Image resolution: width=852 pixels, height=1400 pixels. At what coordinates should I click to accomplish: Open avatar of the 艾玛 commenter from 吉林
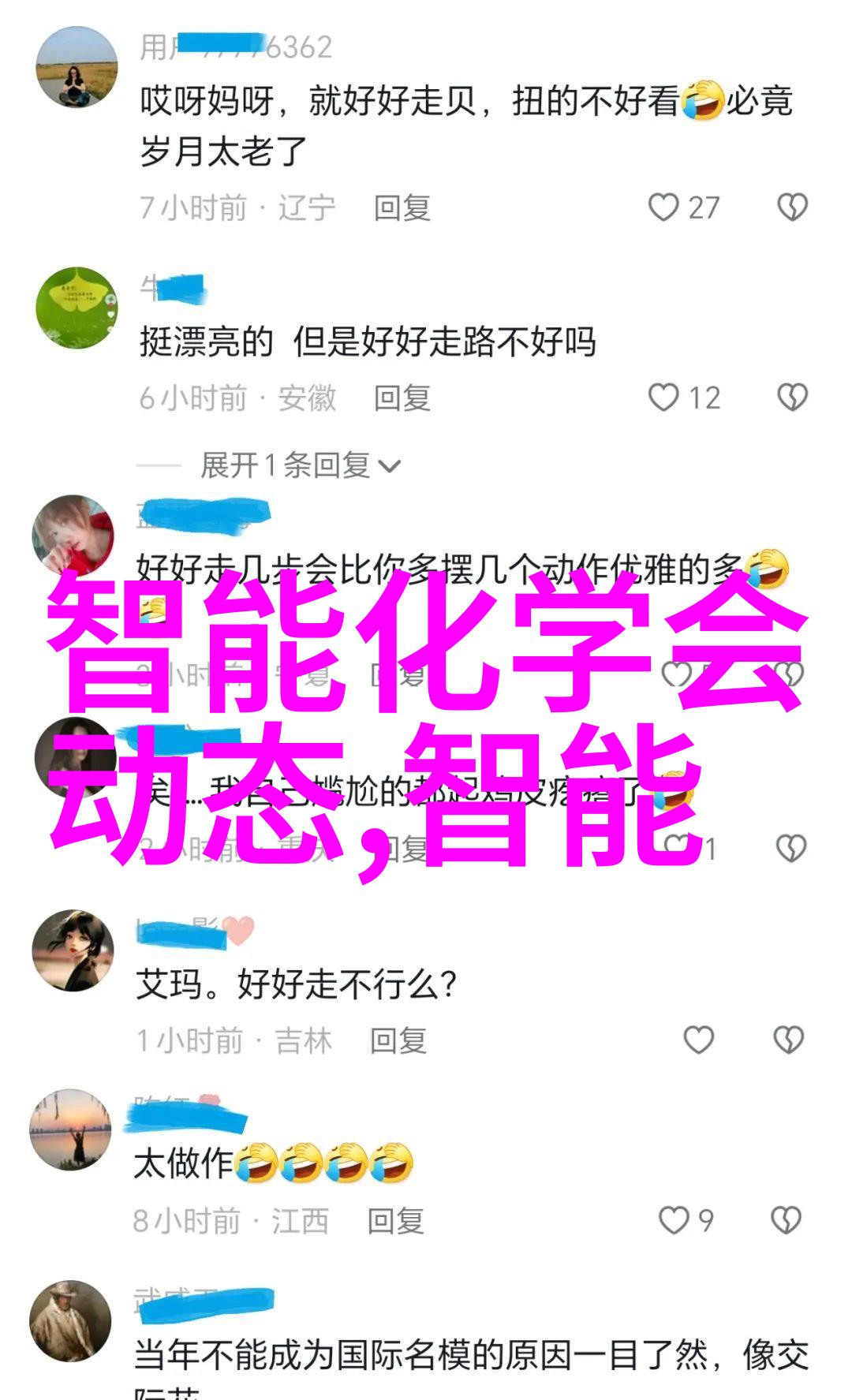(73, 950)
